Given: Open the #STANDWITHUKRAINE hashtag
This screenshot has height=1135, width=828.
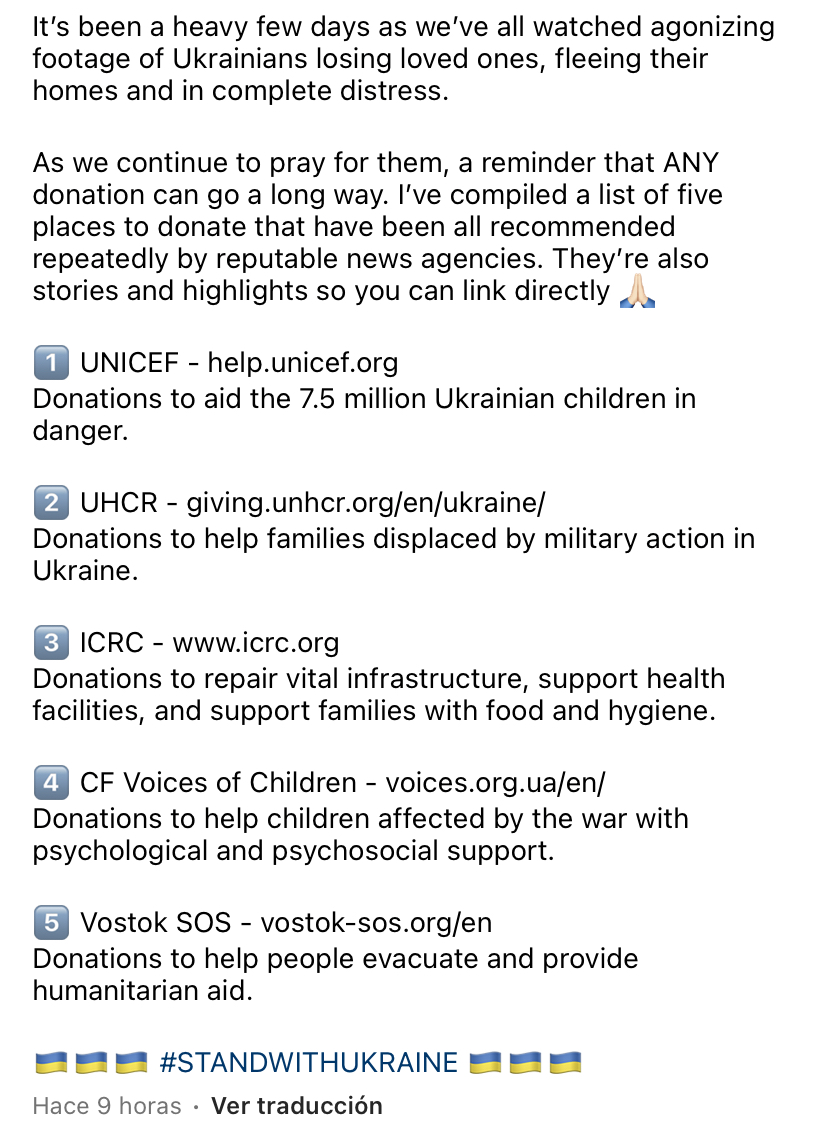Looking at the screenshot, I should click(x=308, y=1062).
